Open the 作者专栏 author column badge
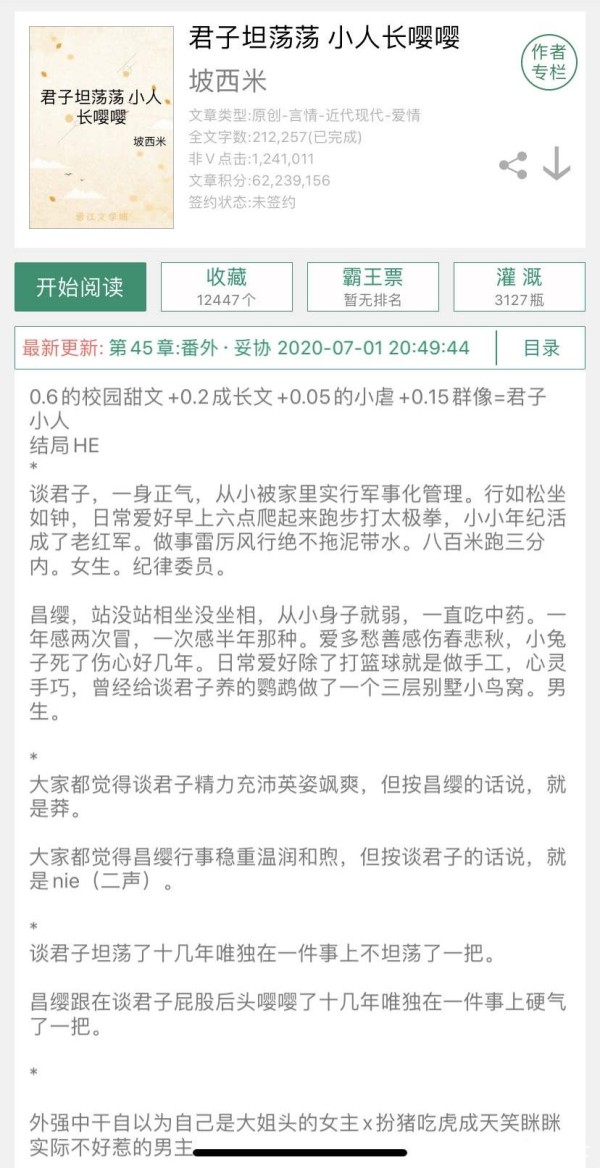The image size is (600, 1168). pos(549,63)
